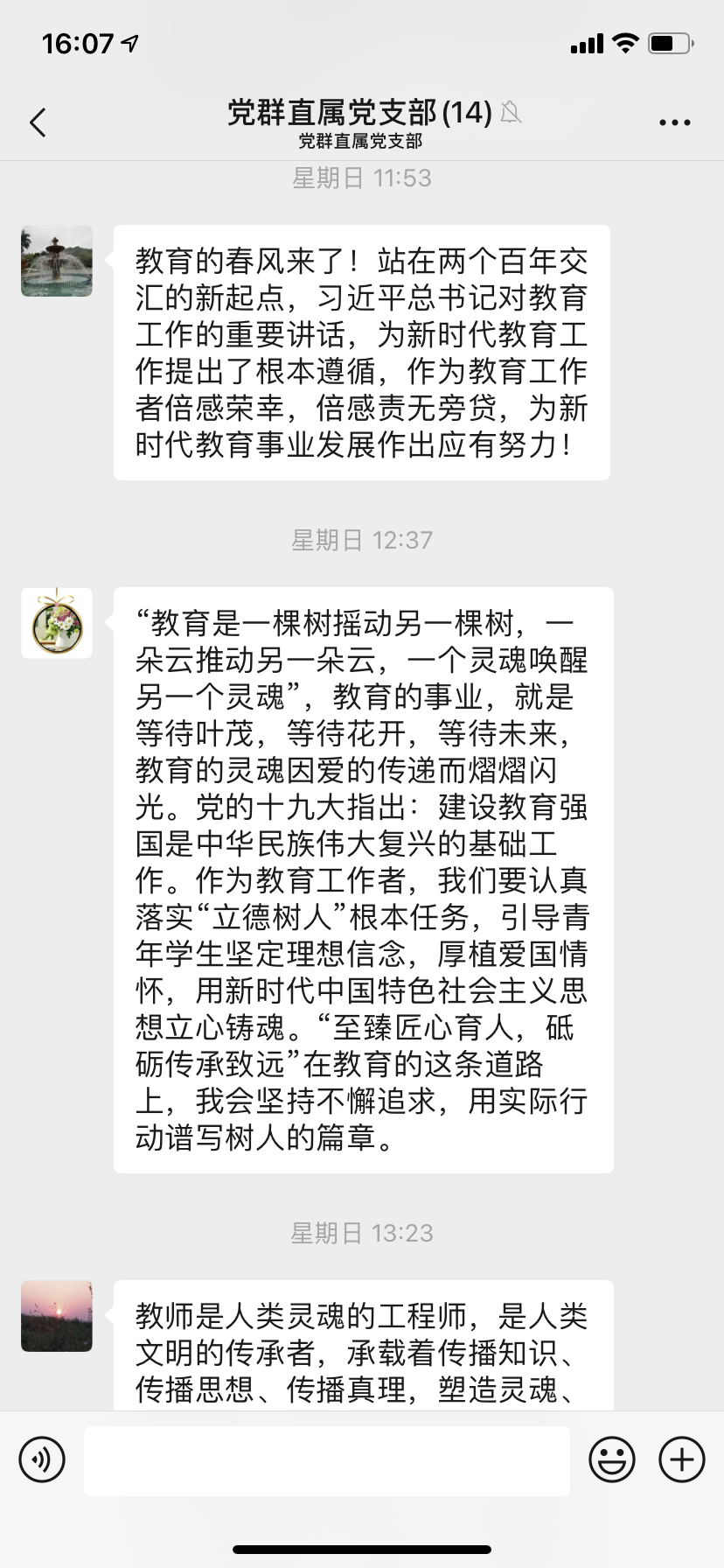This screenshot has height=1568, width=724.
Task: Focus the message text field
Action: pyautogui.click(x=326, y=1460)
